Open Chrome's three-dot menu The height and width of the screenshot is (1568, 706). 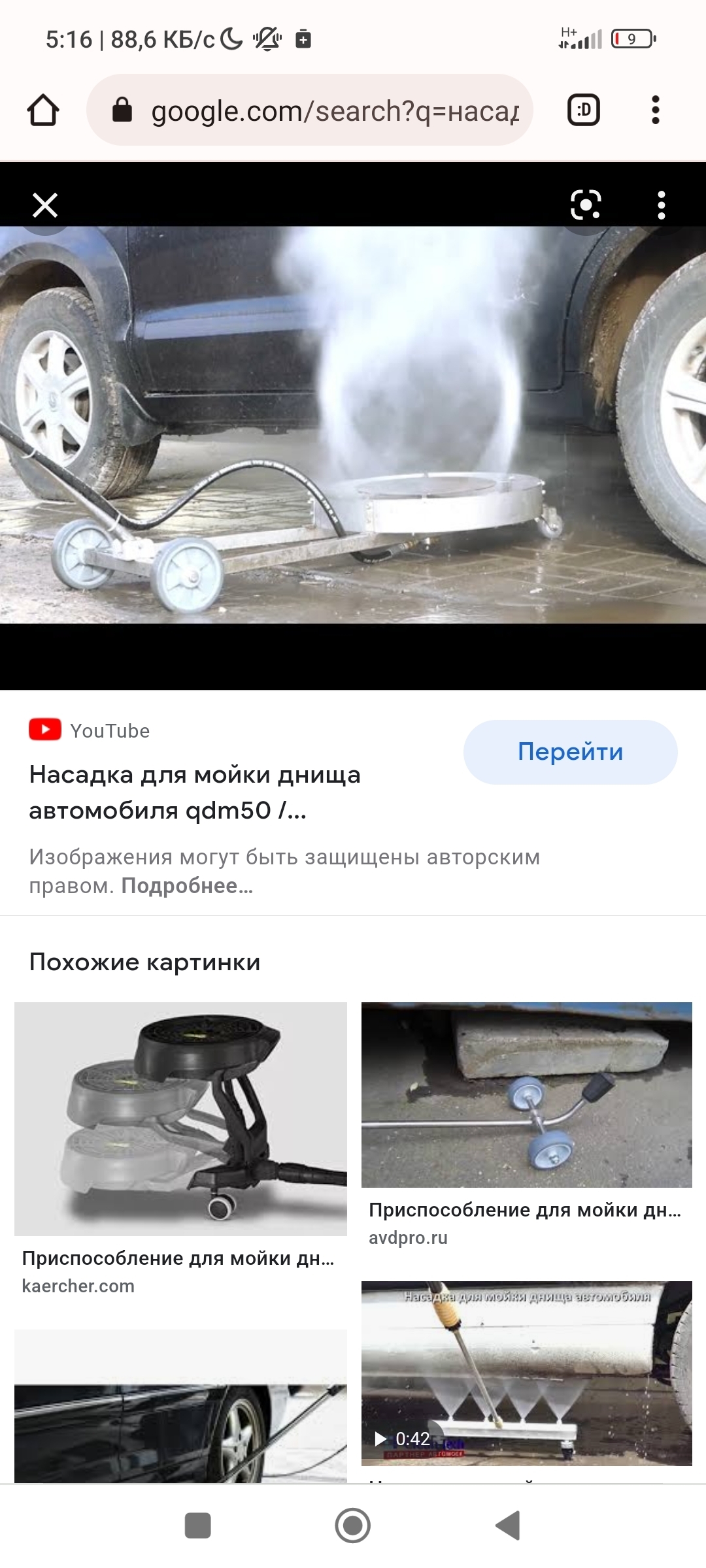(655, 110)
